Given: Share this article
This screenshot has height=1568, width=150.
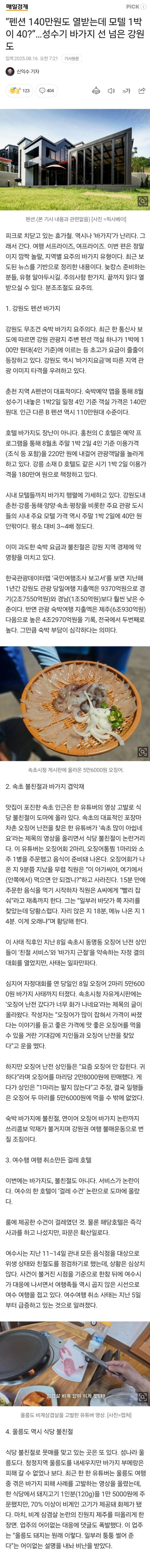Looking at the screenshot, I should tap(141, 91).
